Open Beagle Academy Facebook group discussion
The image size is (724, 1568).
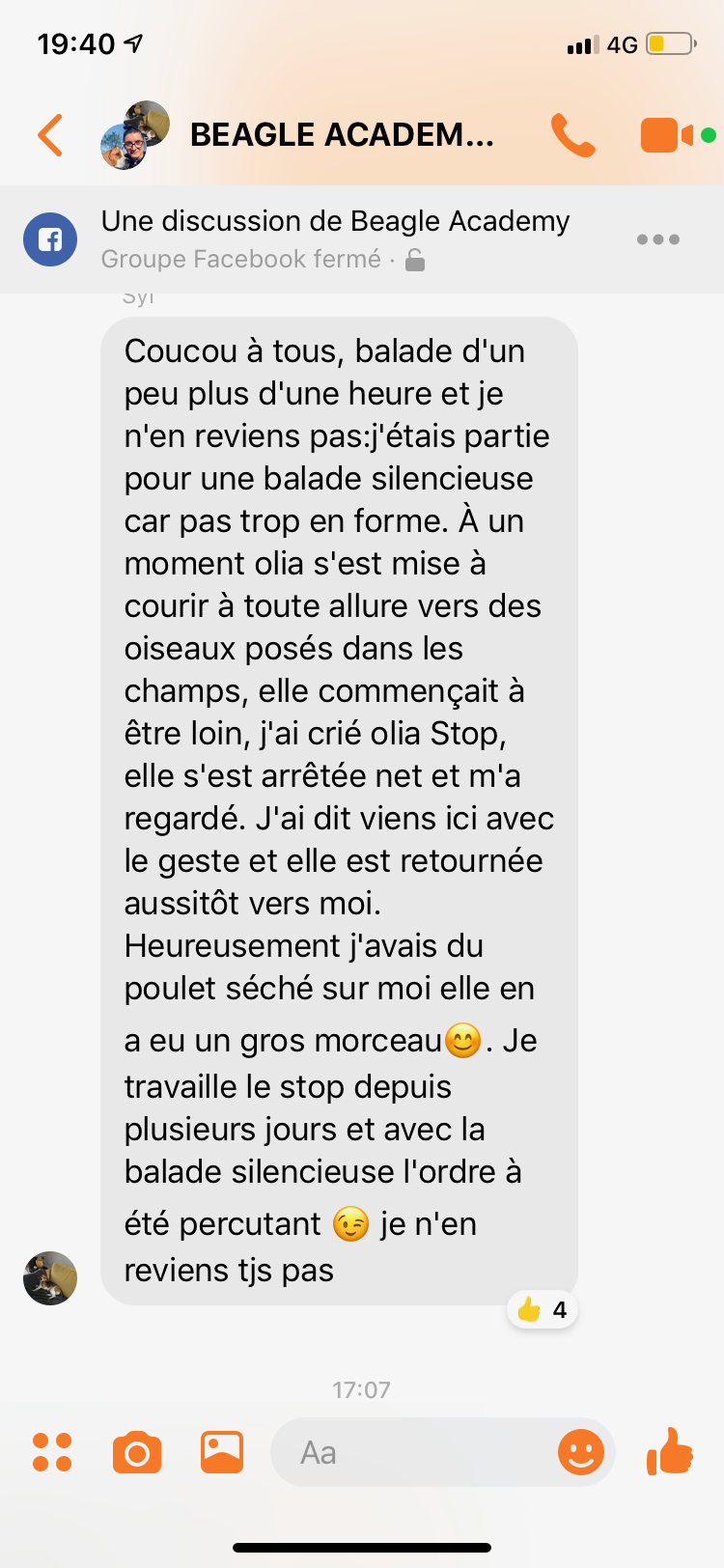335,238
